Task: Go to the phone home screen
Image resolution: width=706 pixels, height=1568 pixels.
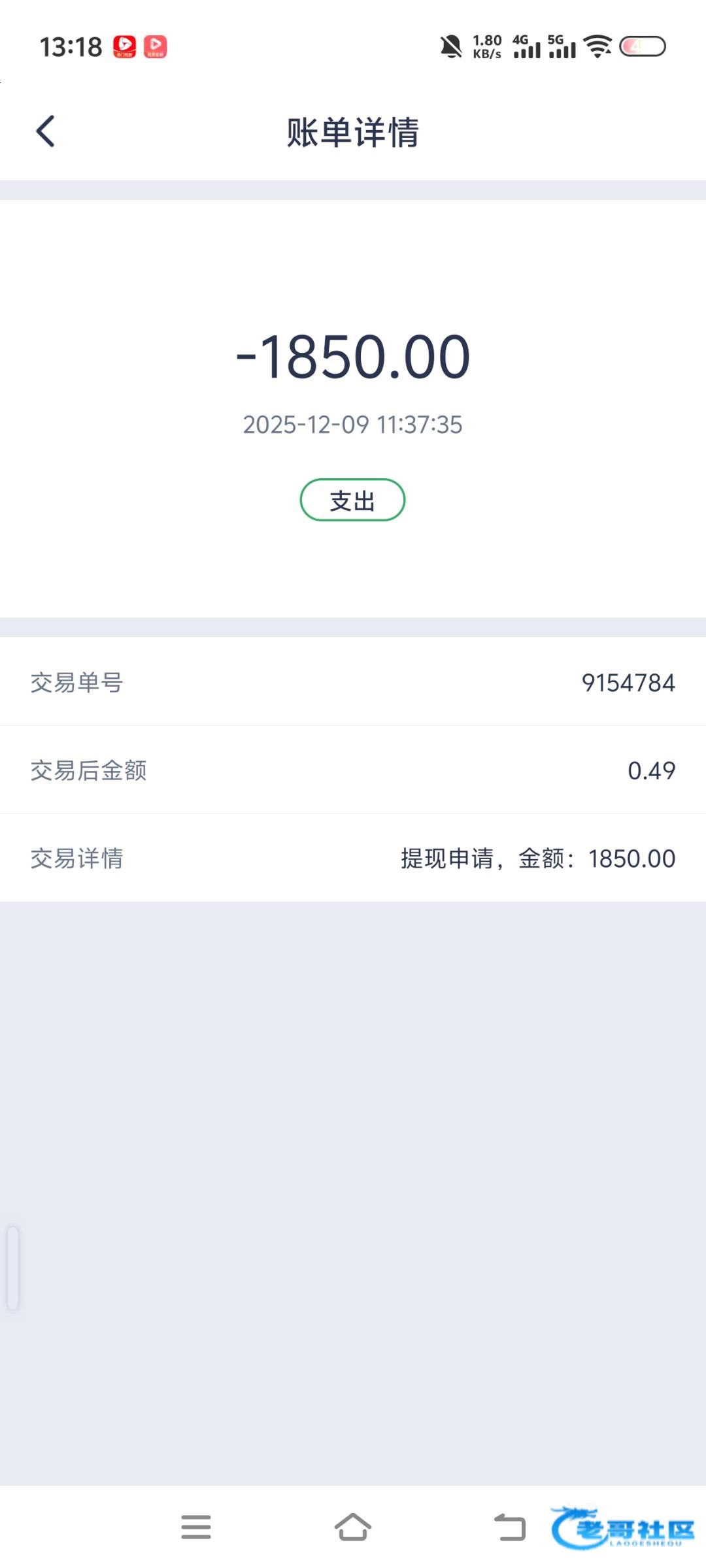Action: pos(353,1527)
